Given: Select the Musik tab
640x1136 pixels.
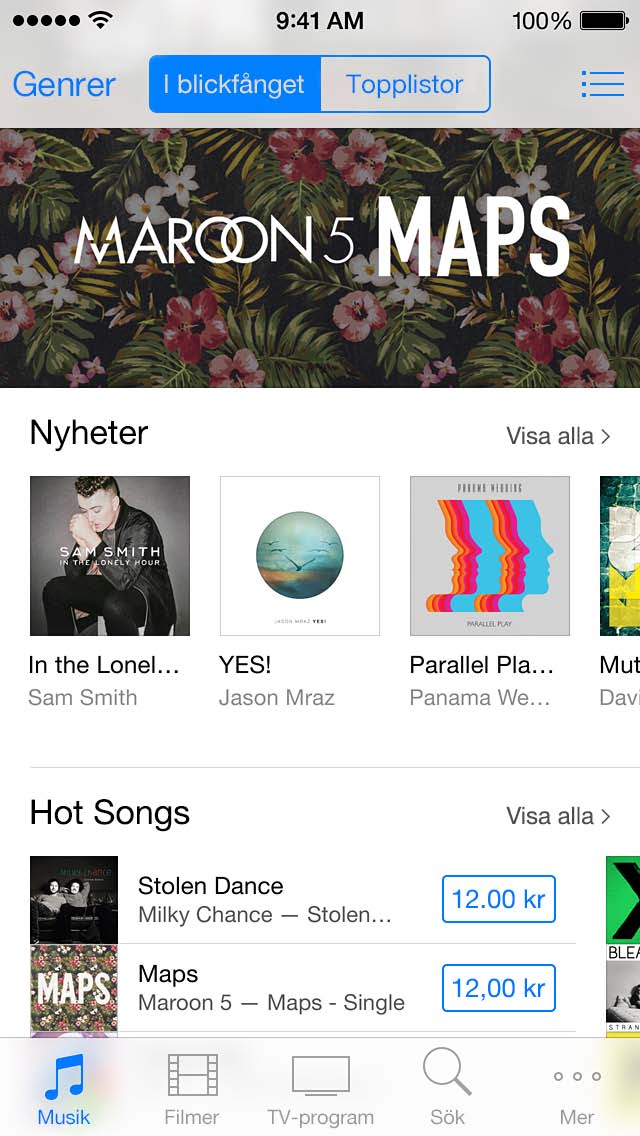Looking at the screenshot, I should coord(64,1090).
